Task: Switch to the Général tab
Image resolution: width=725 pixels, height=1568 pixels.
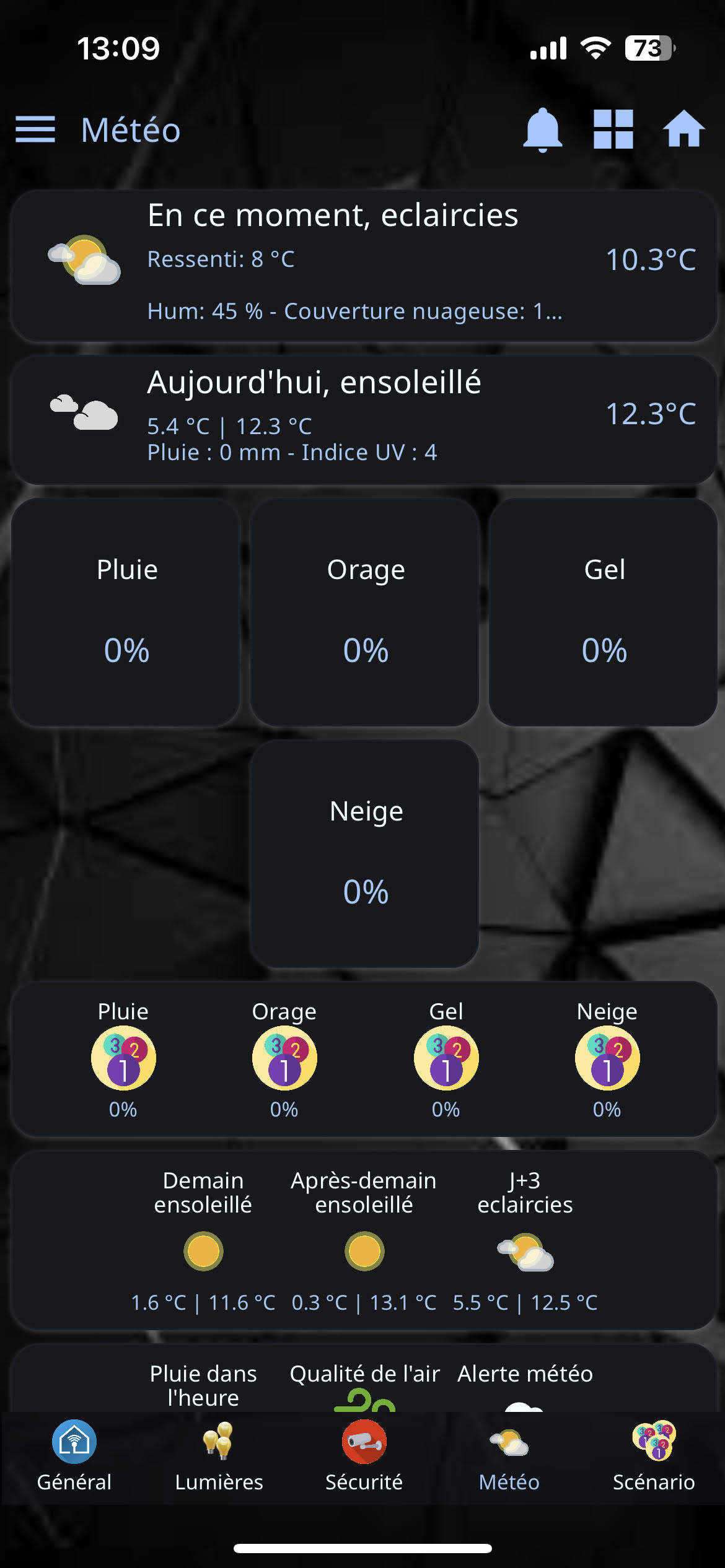Action: pos(74,1456)
